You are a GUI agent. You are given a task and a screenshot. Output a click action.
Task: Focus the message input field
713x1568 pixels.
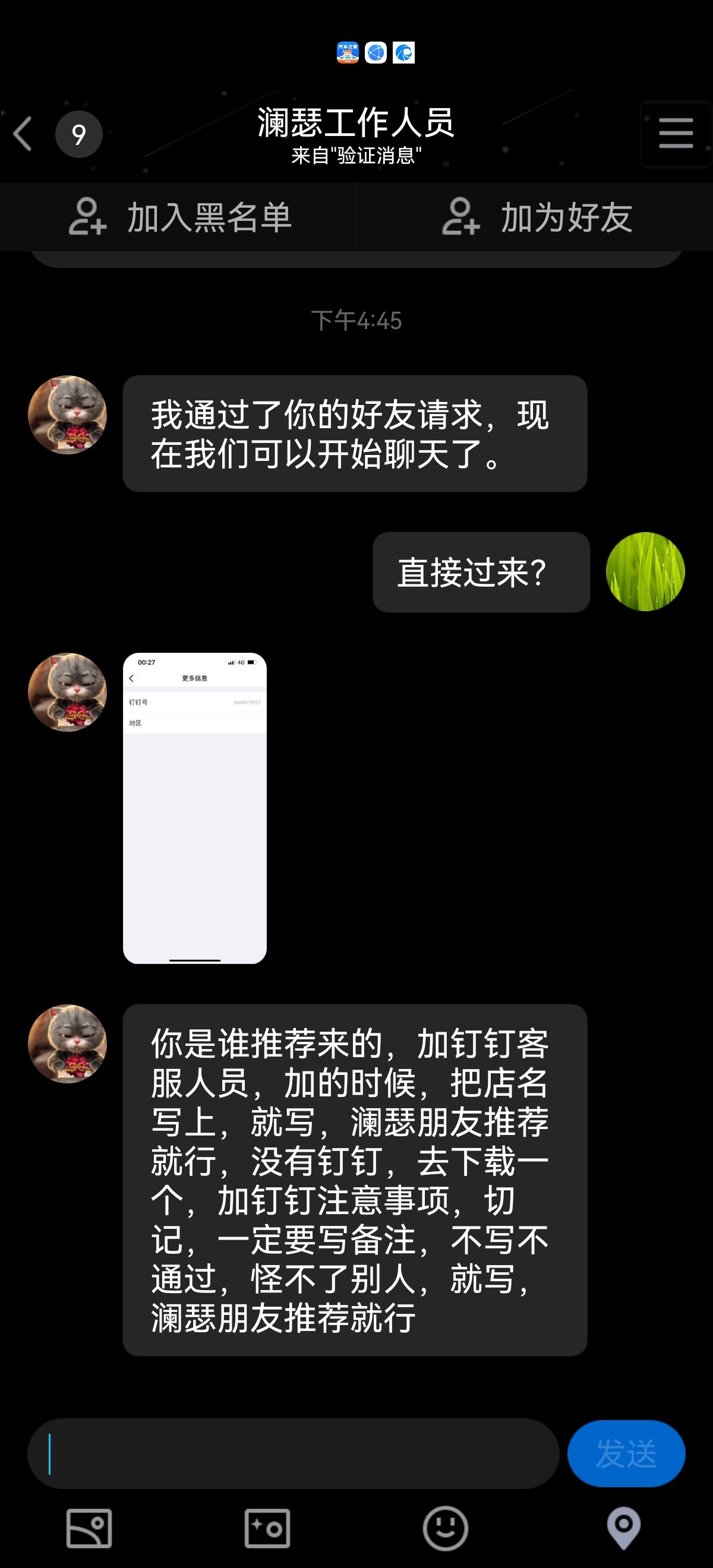point(292,1453)
